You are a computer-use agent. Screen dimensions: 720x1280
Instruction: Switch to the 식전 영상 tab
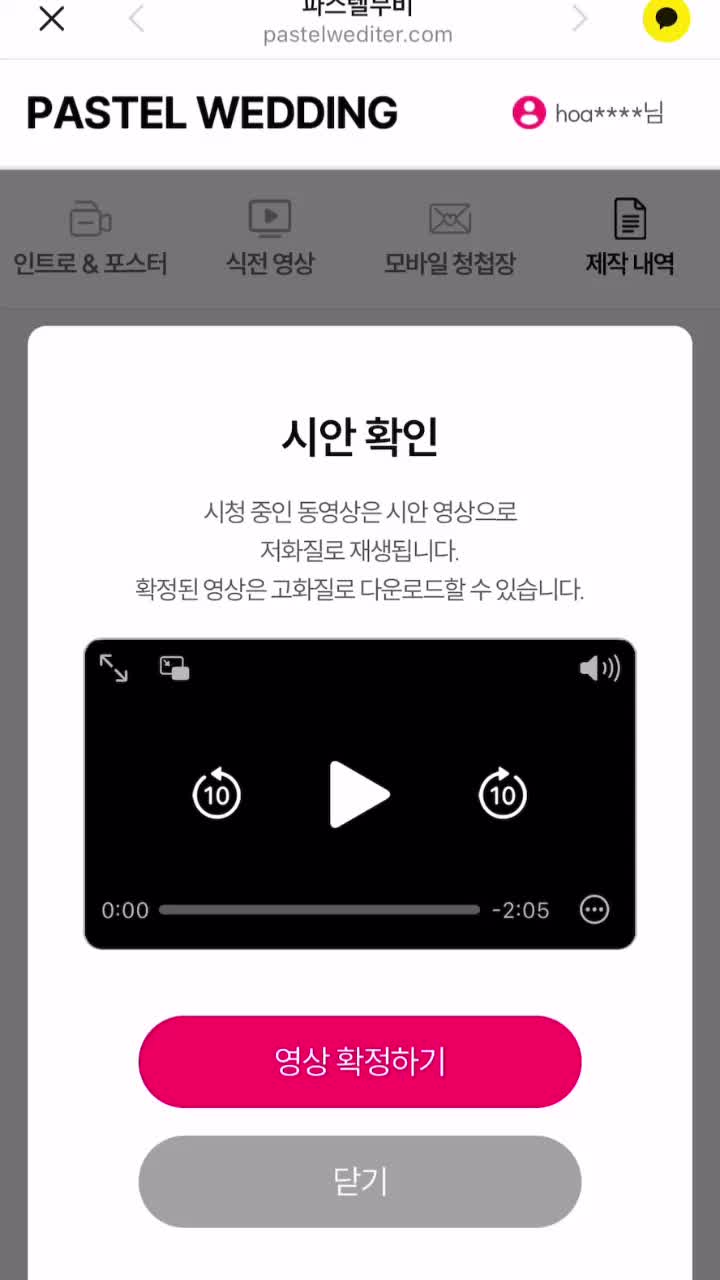pos(270,239)
